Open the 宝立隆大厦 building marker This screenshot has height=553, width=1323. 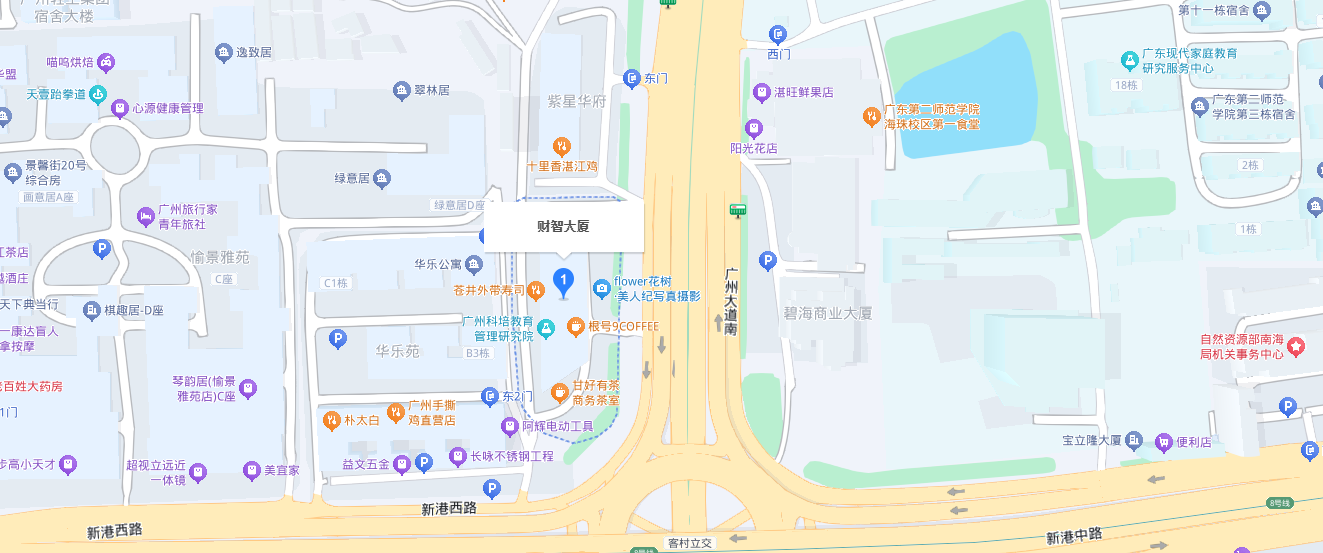[x=1134, y=440]
